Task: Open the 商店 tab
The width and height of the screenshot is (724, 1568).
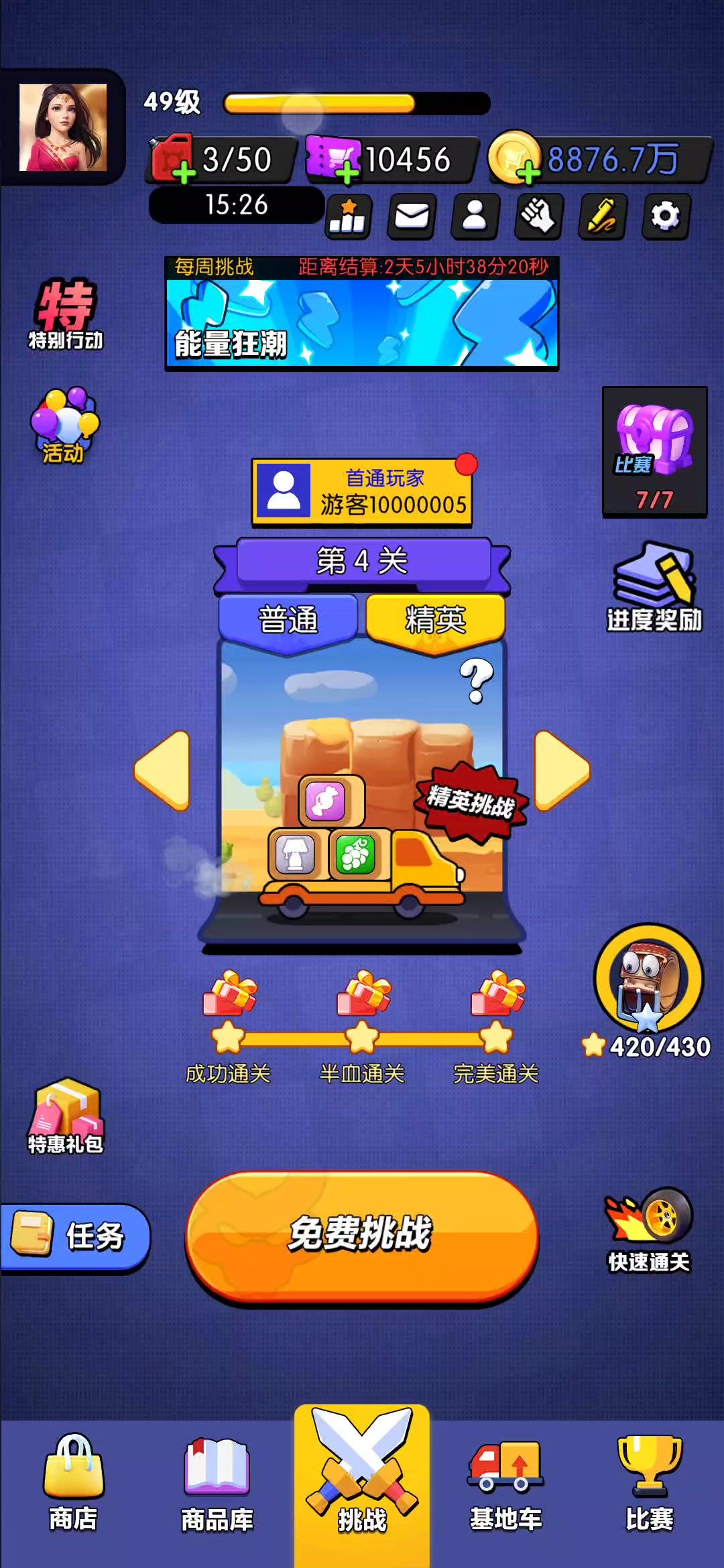Action: click(73, 1484)
